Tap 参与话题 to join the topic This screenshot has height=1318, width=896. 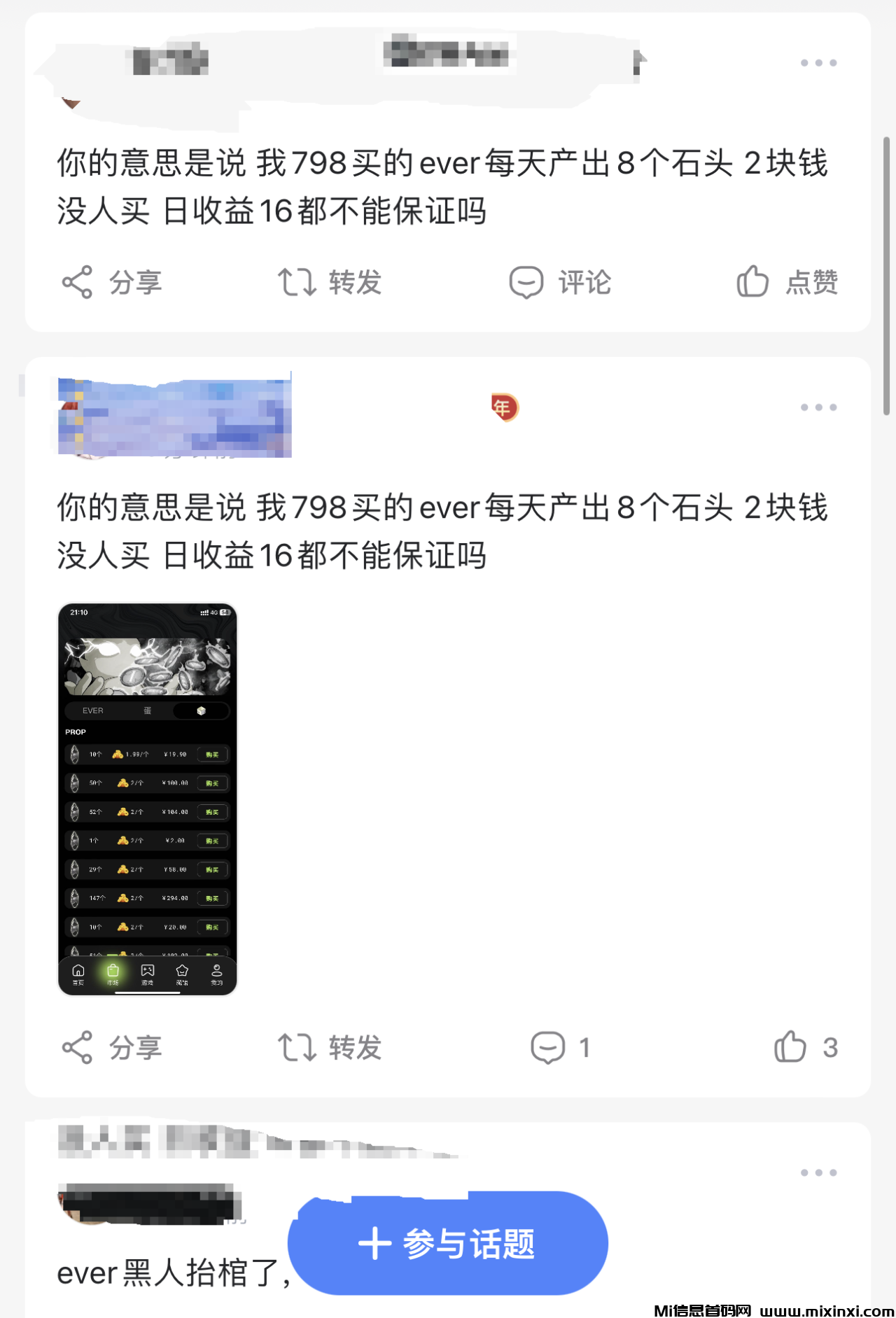448,1244
